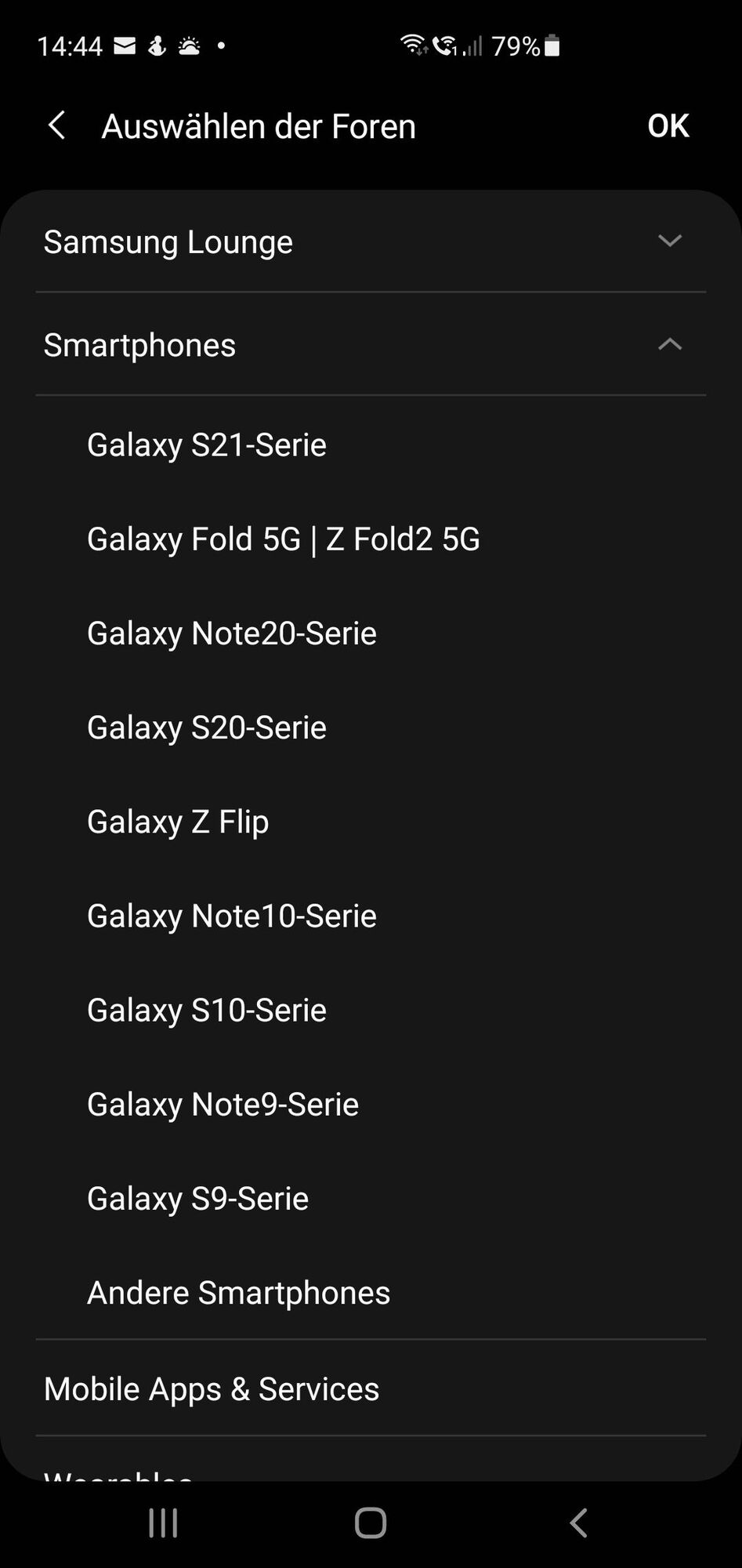Select the Galaxy S9-Serie forum
The height and width of the screenshot is (1568, 742).
[x=197, y=1198]
